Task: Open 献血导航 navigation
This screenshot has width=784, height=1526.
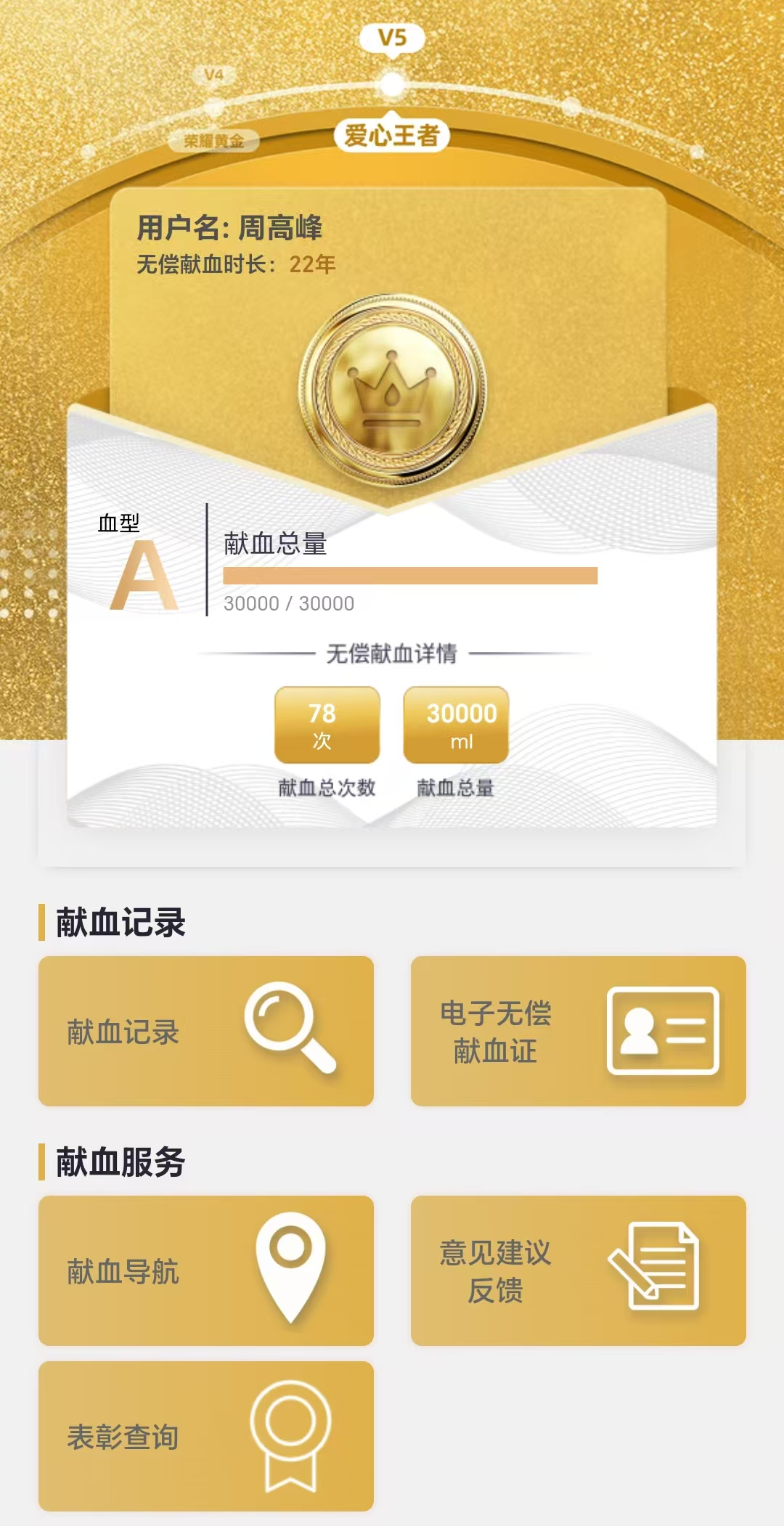Action: [205, 1270]
